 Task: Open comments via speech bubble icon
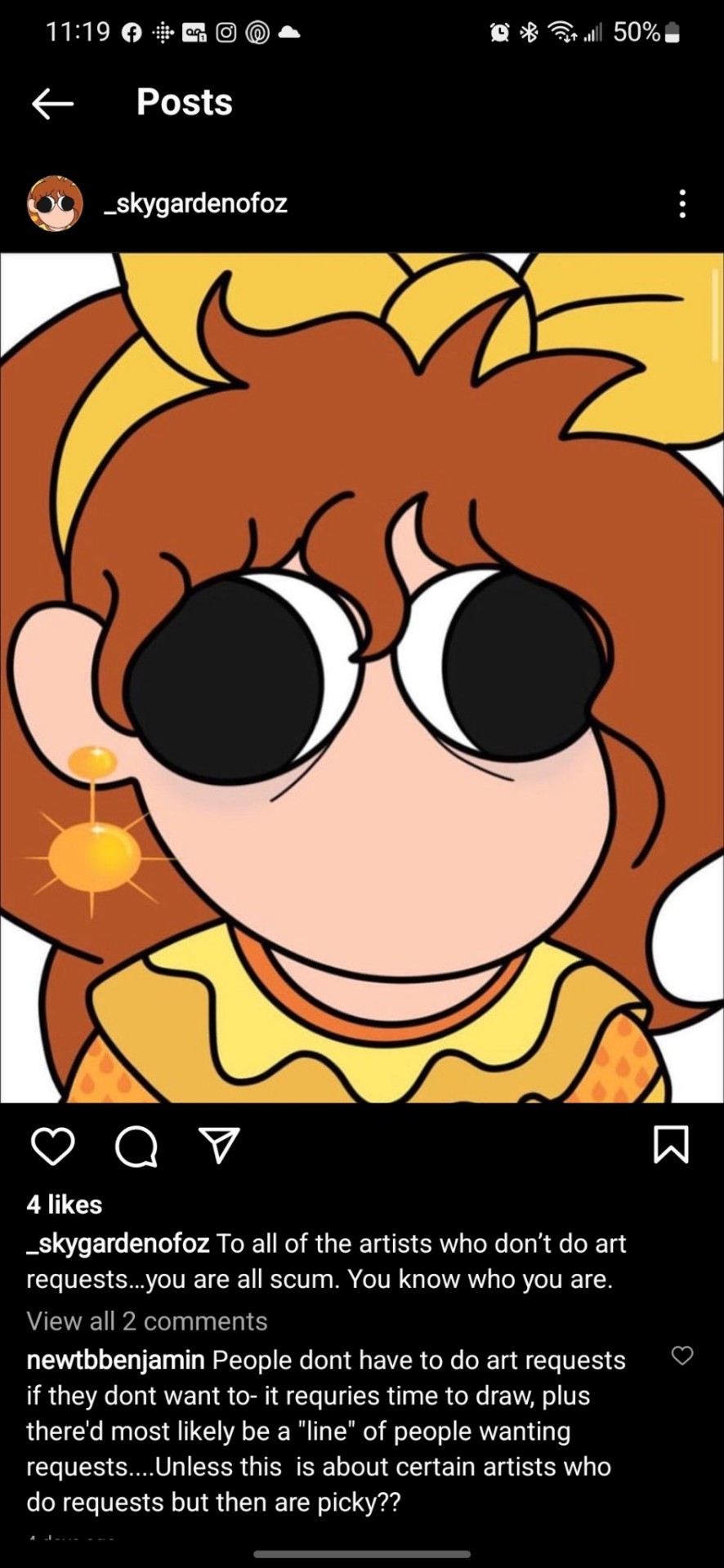point(136,1147)
